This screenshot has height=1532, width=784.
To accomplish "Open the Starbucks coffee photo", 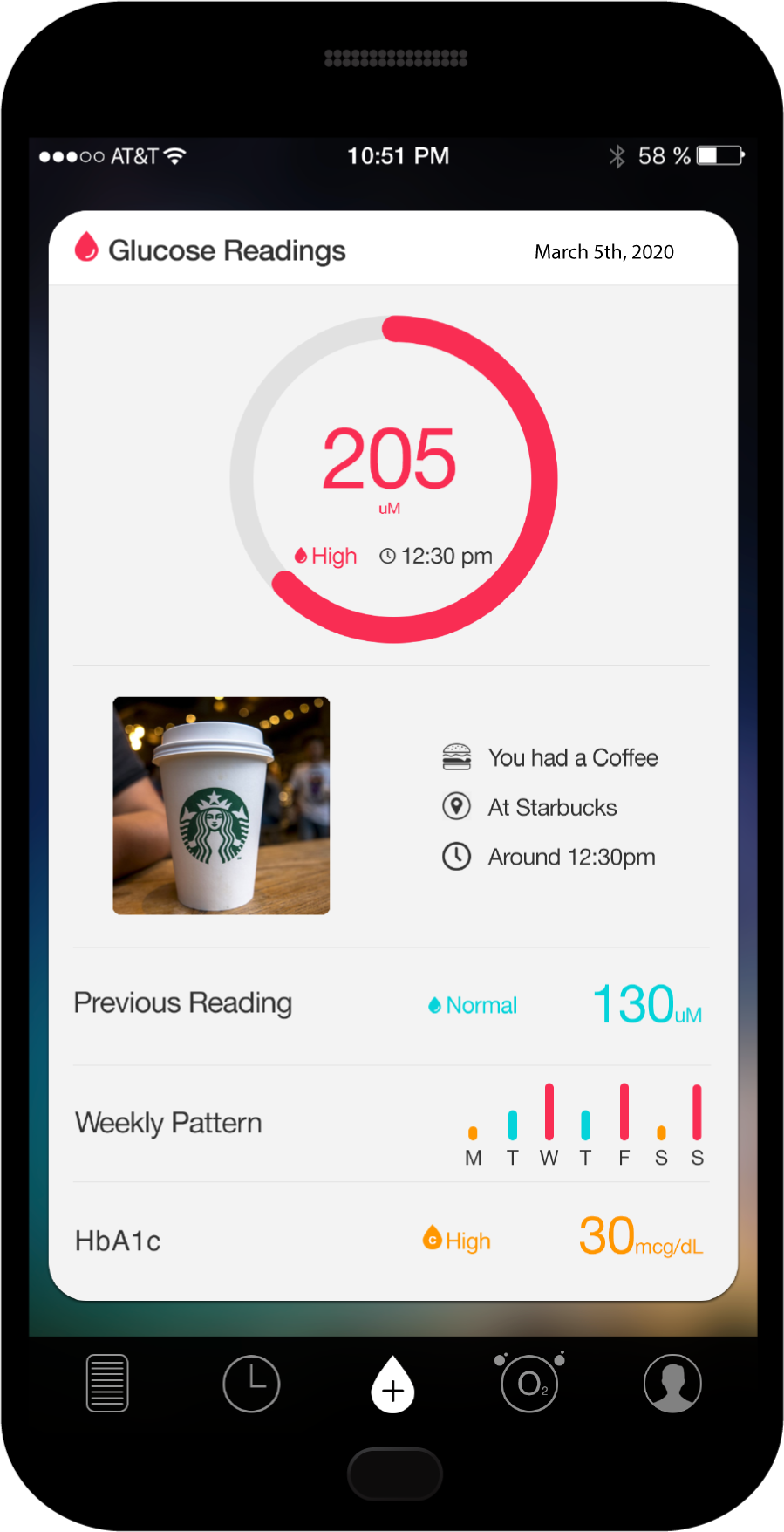I will 222,805.
